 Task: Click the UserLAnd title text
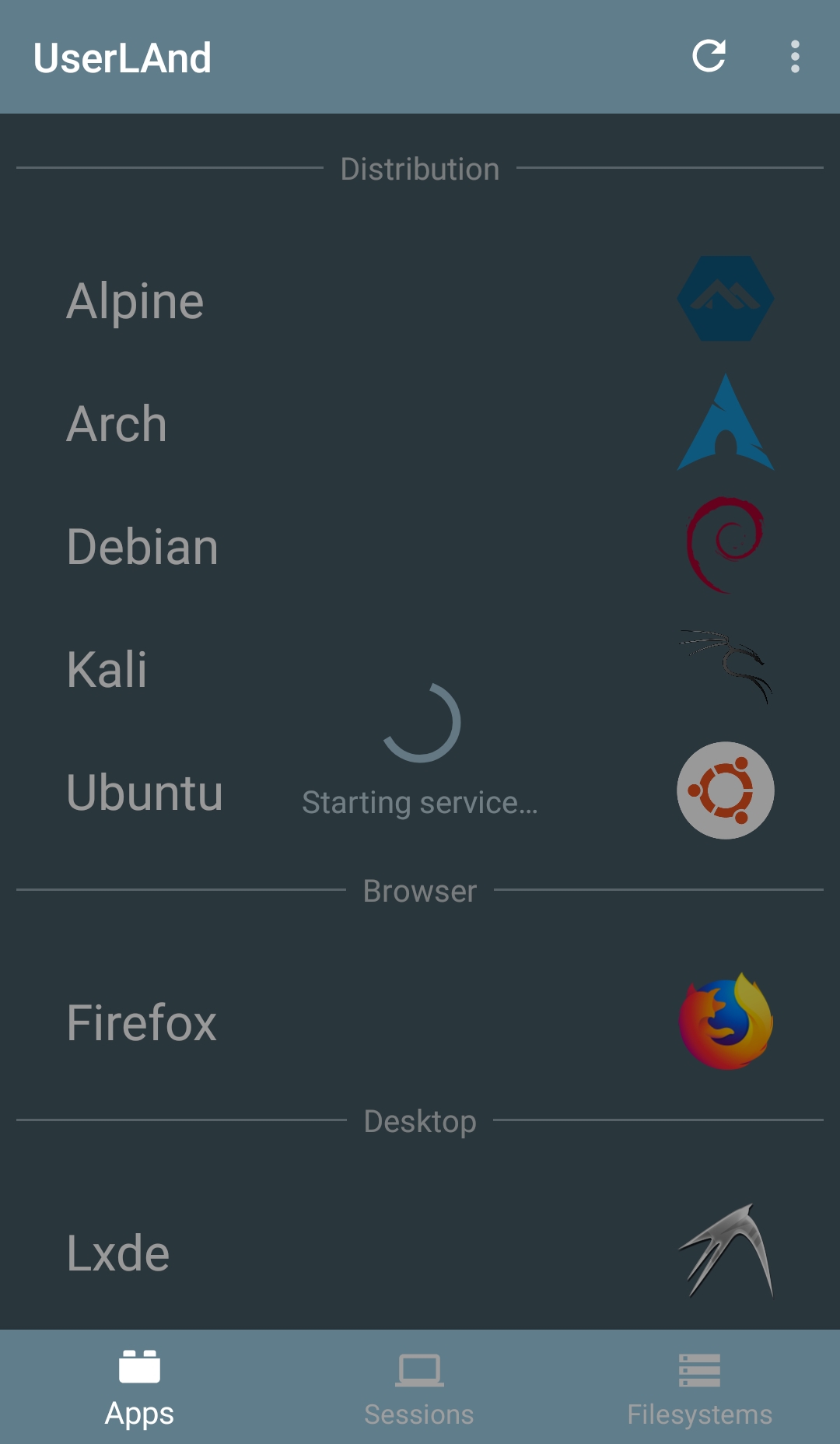pos(123,57)
